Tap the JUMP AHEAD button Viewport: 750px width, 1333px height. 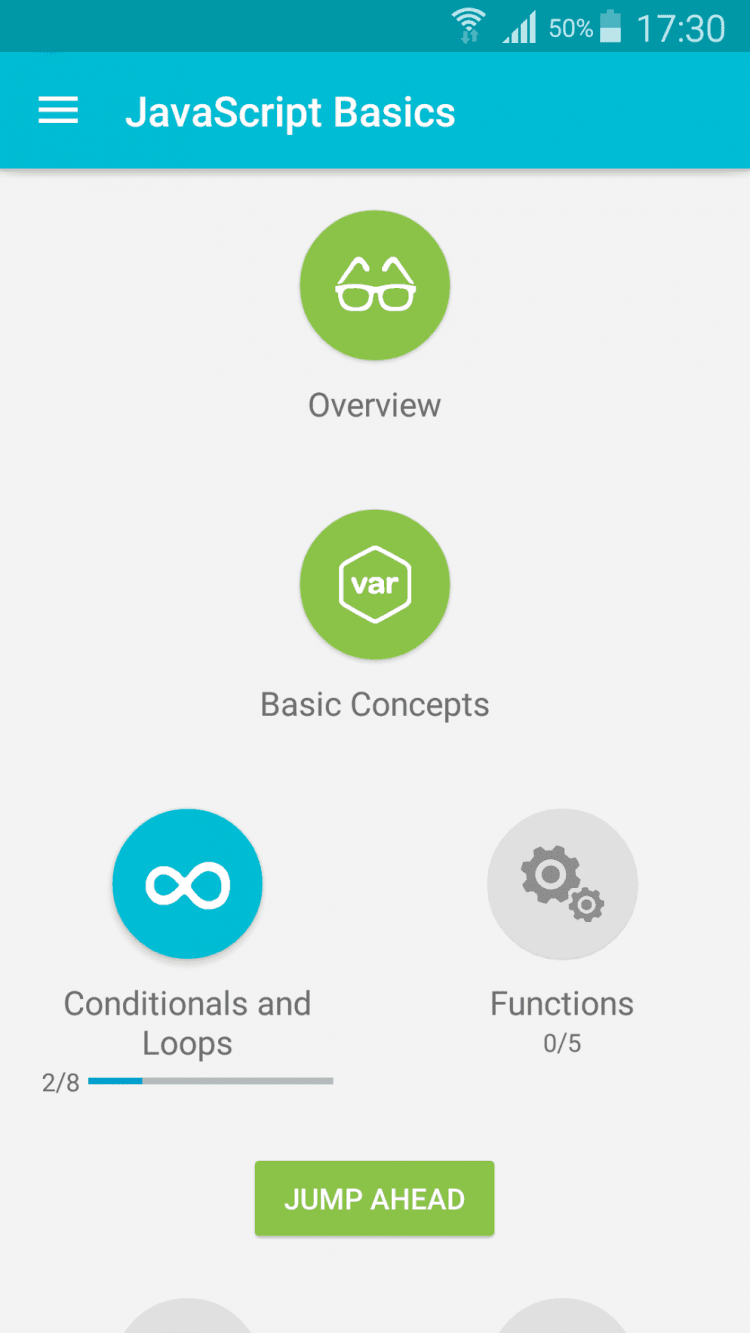pyautogui.click(x=374, y=1198)
